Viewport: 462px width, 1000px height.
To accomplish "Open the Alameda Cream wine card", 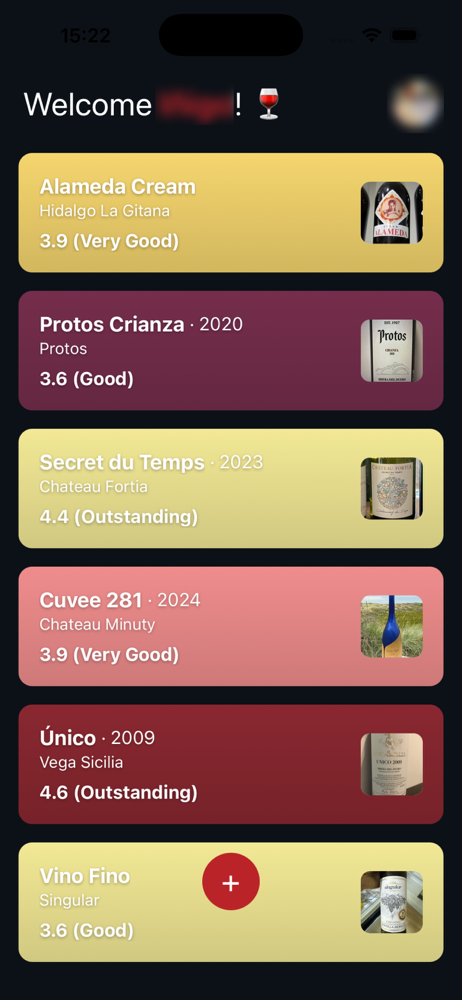I will 231,212.
